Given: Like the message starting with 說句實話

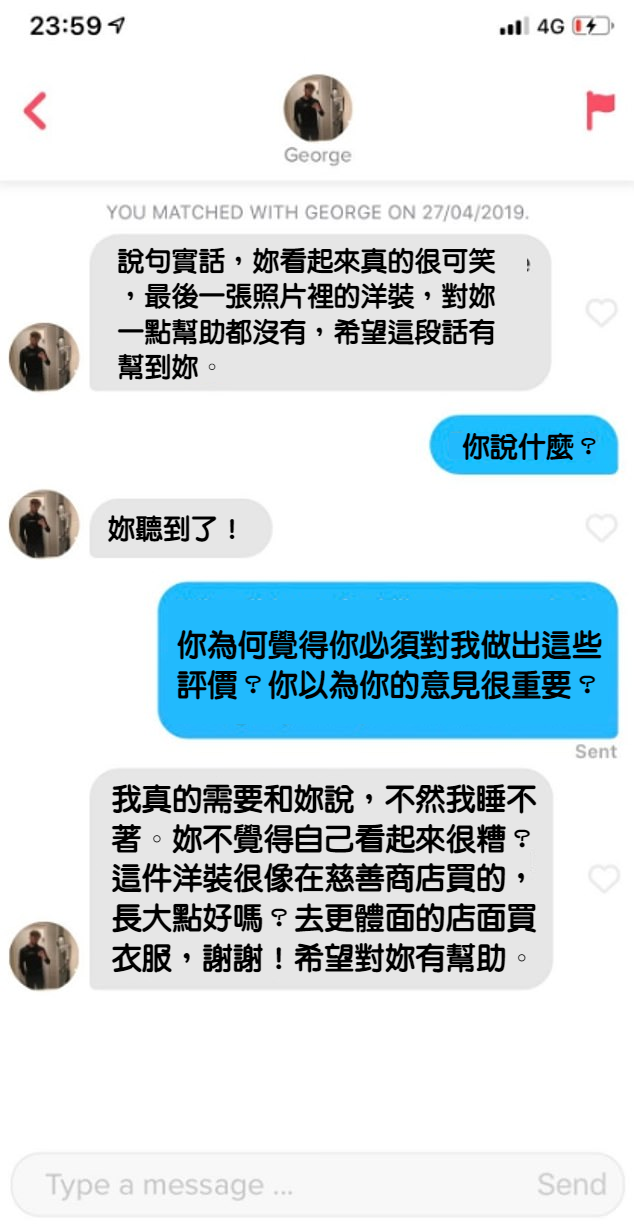Looking at the screenshot, I should pyautogui.click(x=601, y=313).
